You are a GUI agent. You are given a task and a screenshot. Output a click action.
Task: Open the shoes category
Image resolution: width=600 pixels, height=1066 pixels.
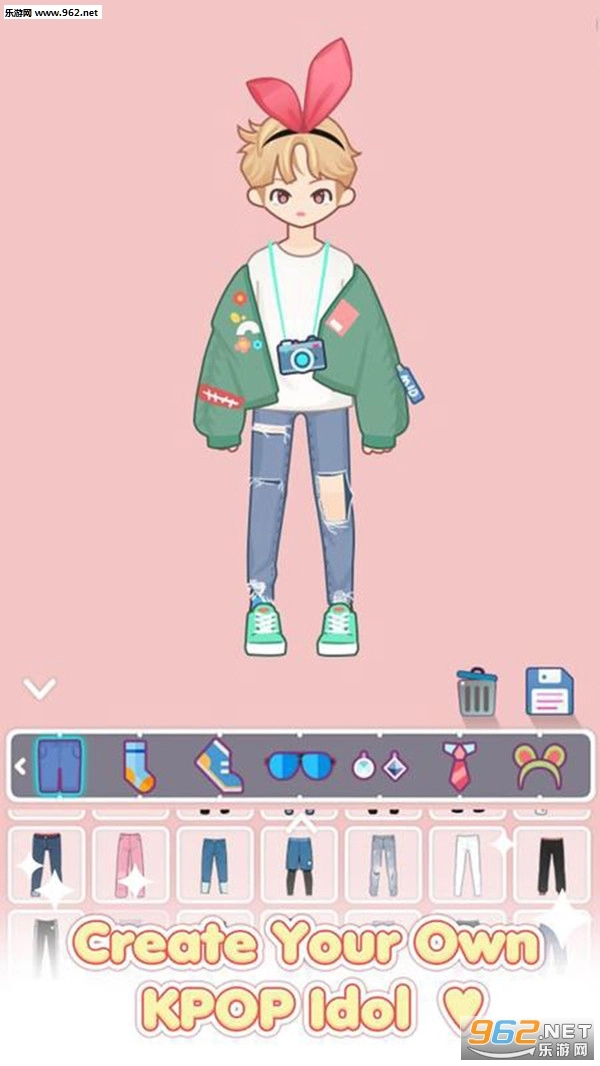[x=218, y=766]
